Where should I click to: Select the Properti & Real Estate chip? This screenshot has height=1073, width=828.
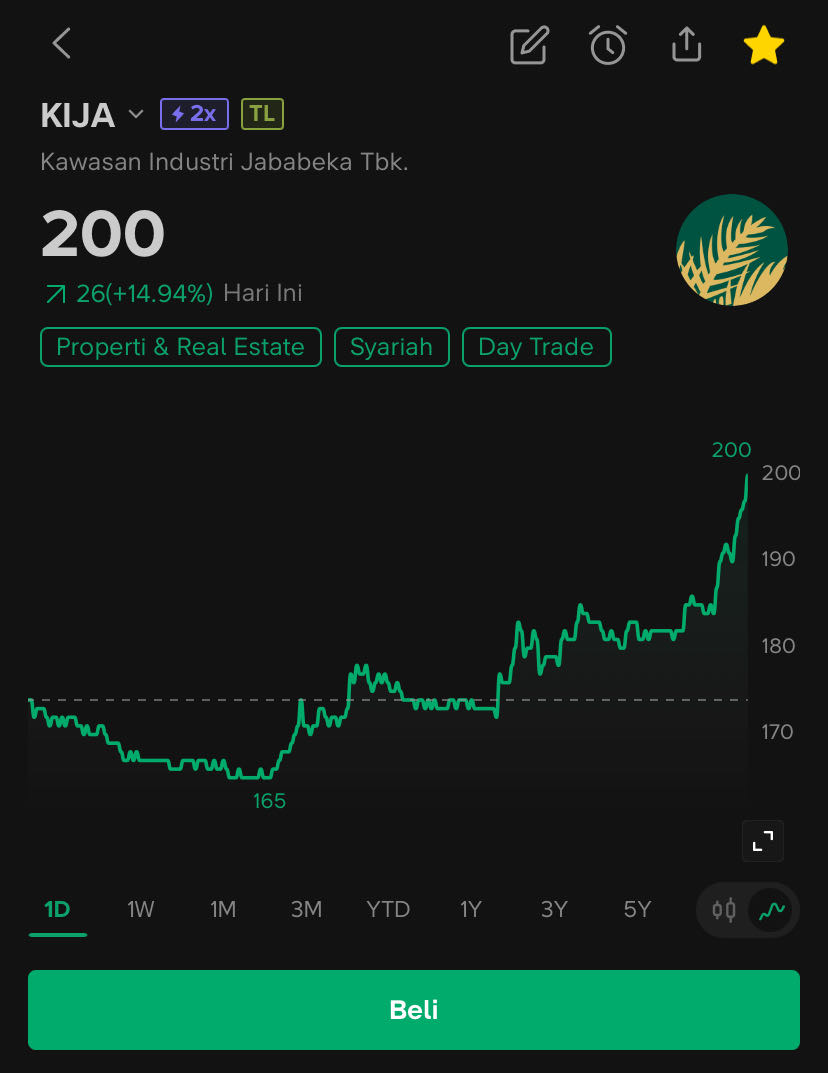click(x=180, y=347)
